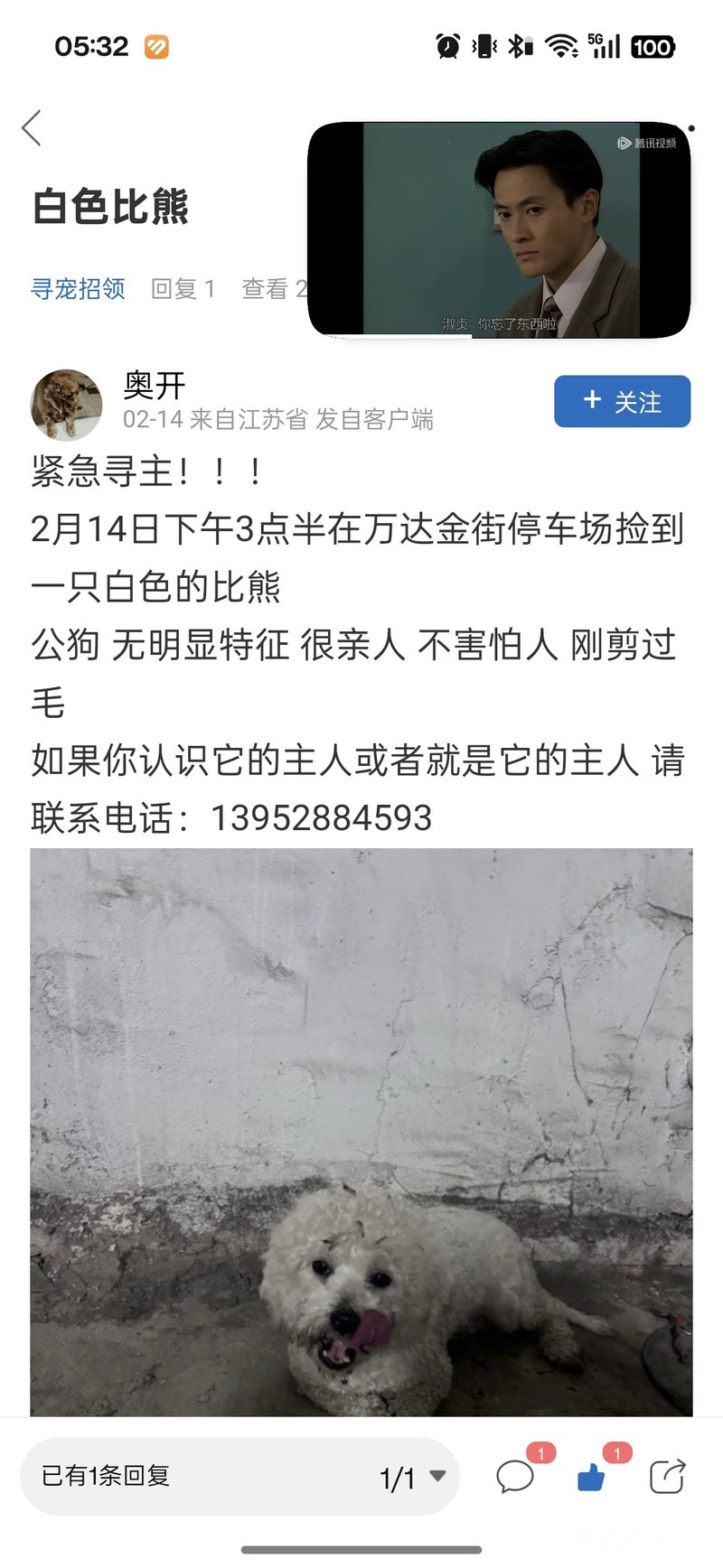View the white Bichon photo full screen
723x1568 pixels.
(361, 1131)
